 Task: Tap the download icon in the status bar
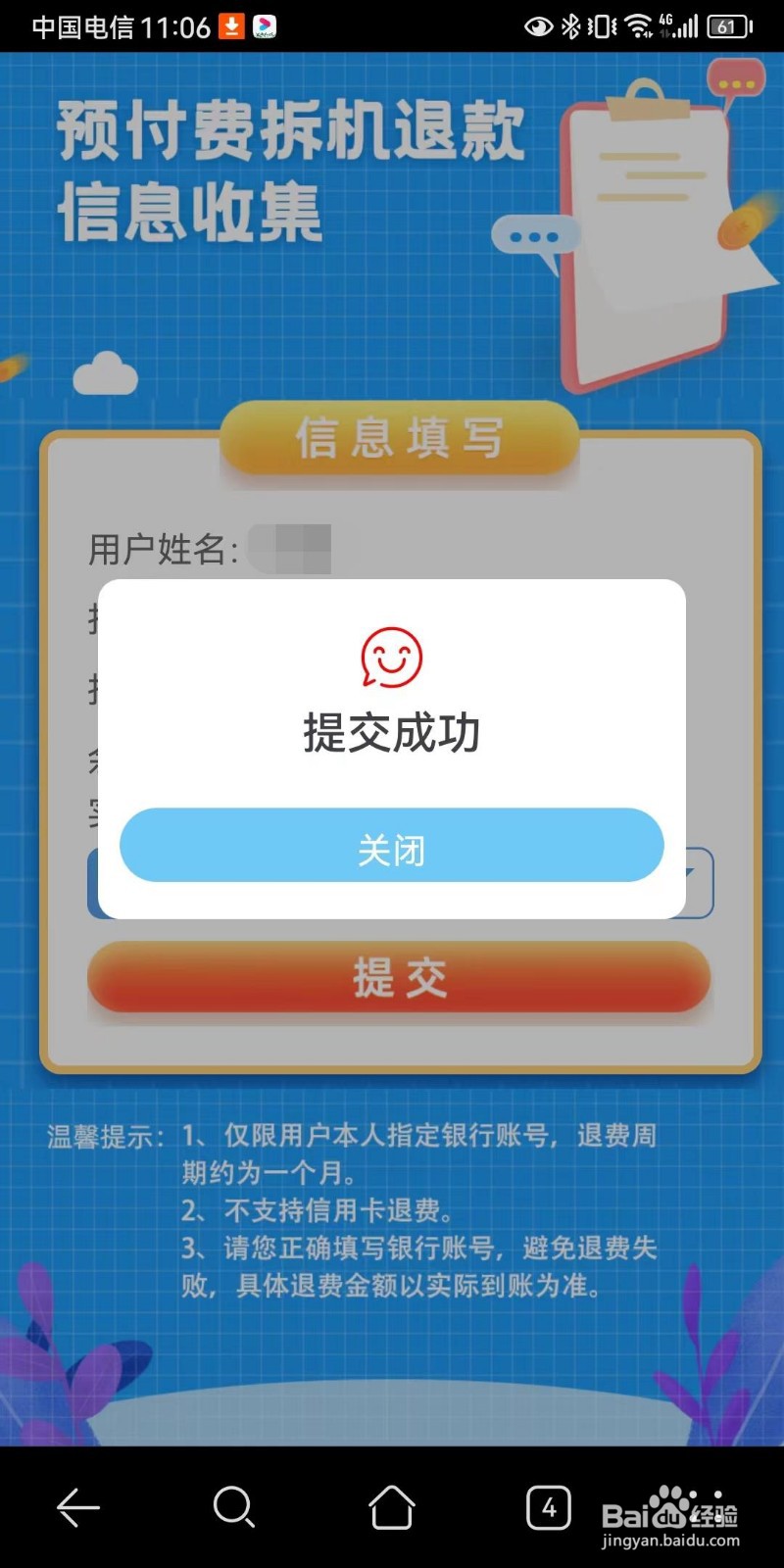[230, 24]
